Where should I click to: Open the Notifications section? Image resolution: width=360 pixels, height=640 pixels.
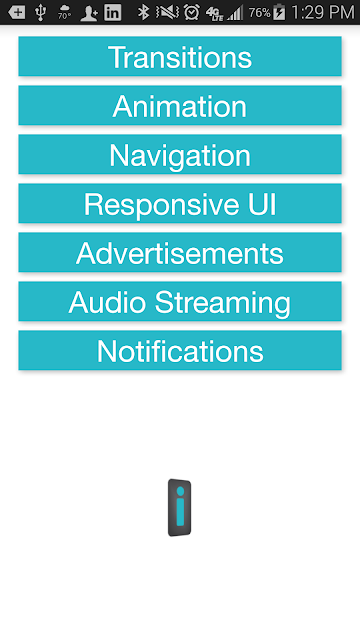point(180,350)
